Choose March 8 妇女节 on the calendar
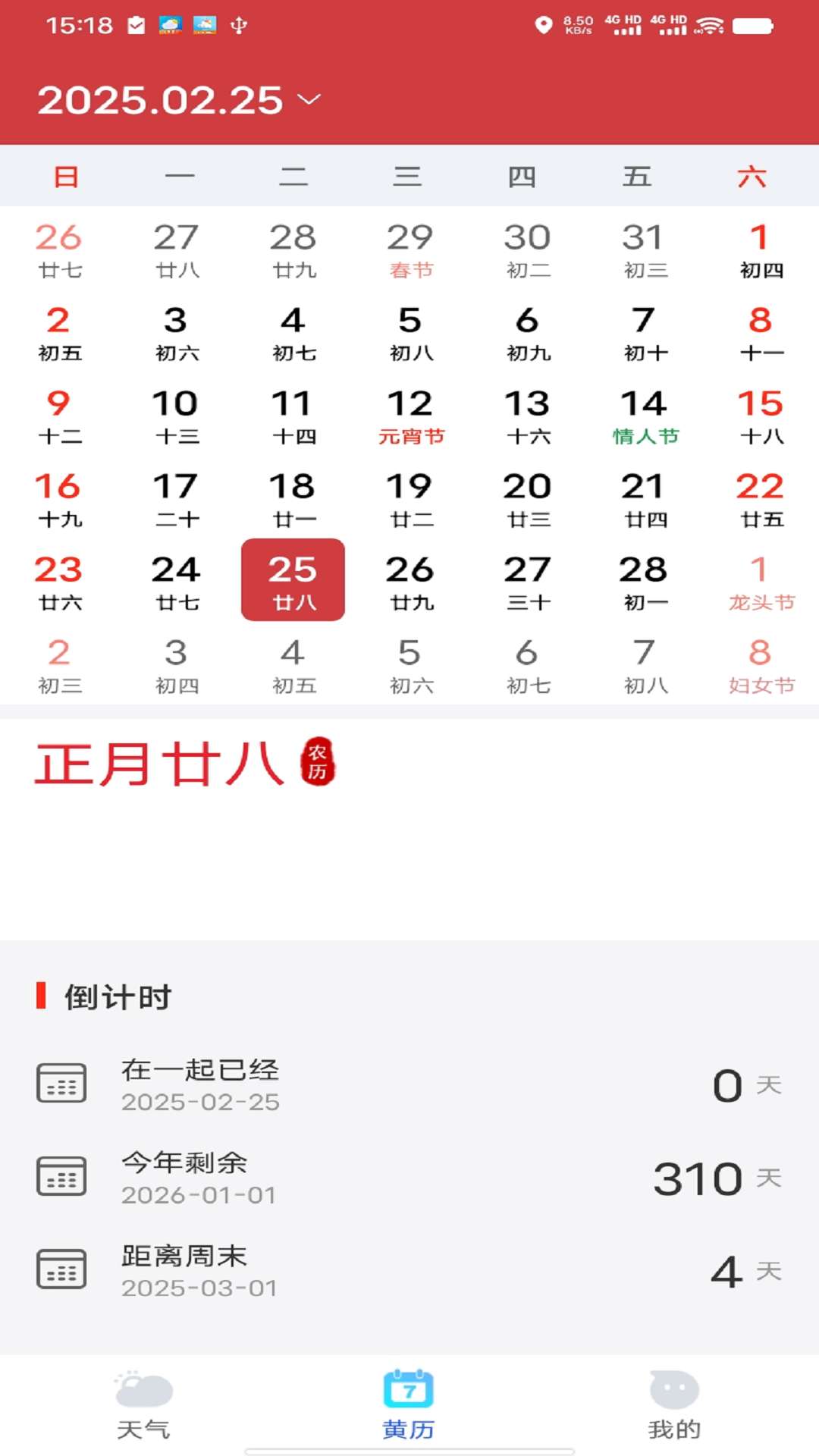The height and width of the screenshot is (1456, 819). [x=761, y=664]
